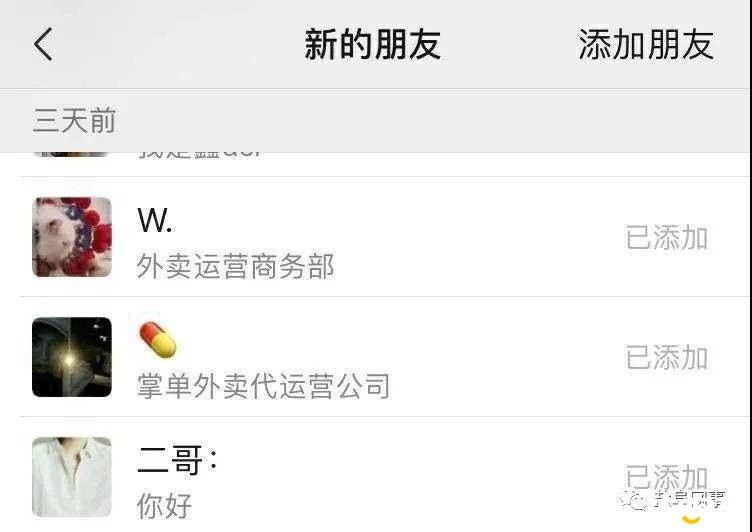This screenshot has width=752, height=532.
Task: Go back using the arrow icon
Action: tap(43, 45)
